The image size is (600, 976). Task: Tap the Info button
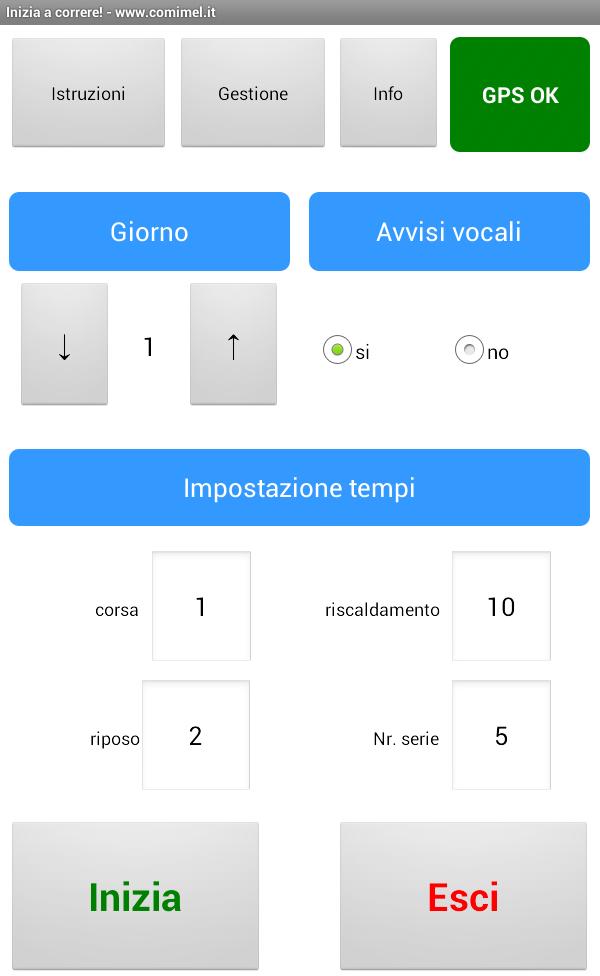click(x=388, y=93)
